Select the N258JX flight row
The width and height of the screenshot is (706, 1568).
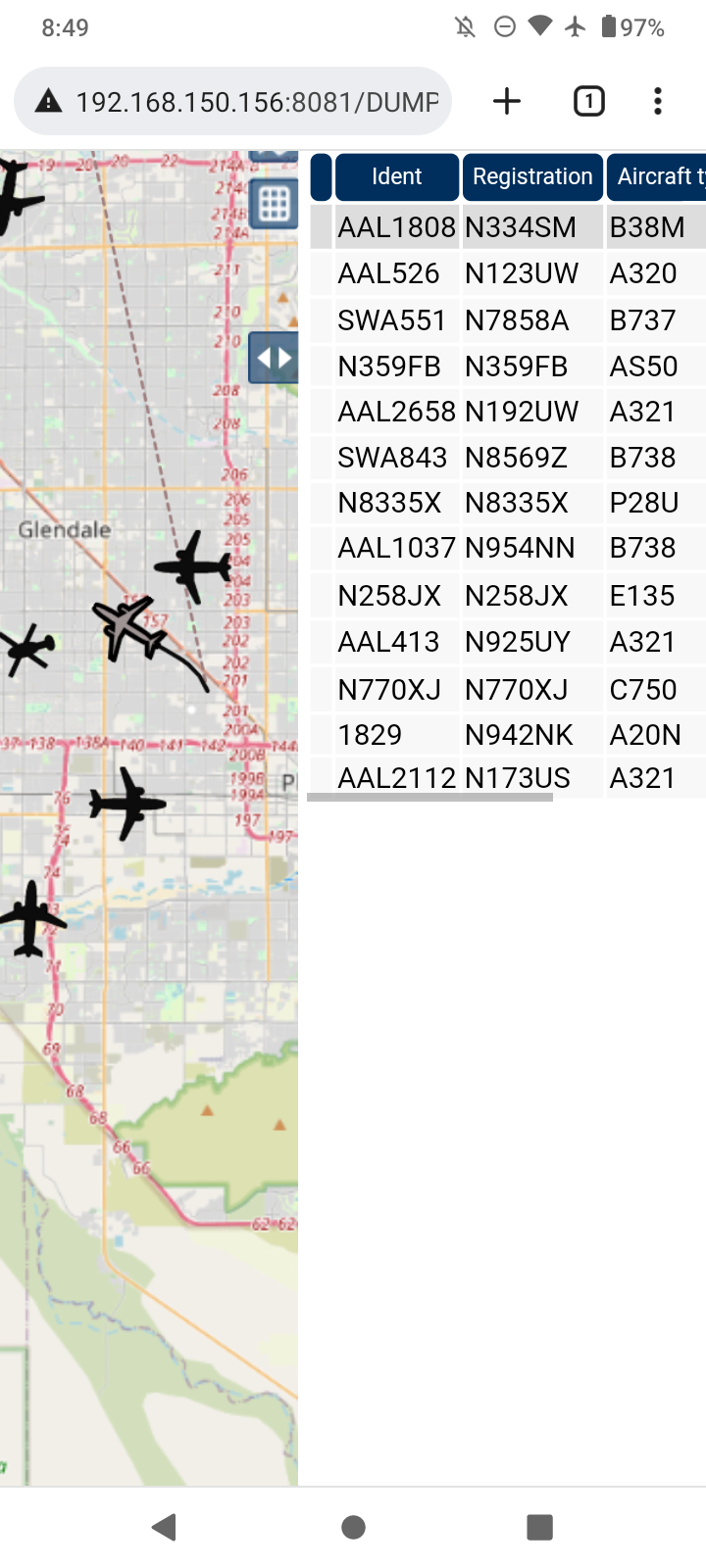point(508,596)
